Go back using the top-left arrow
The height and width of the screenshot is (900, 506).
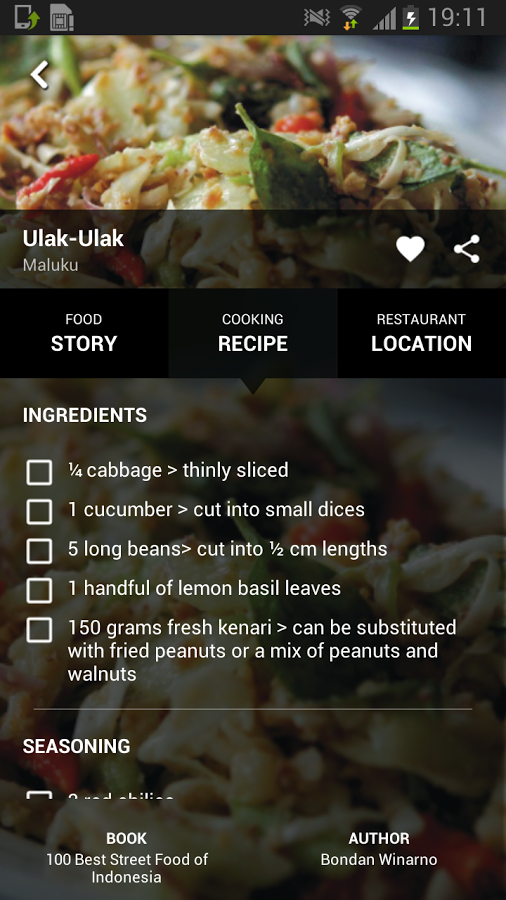40,75
